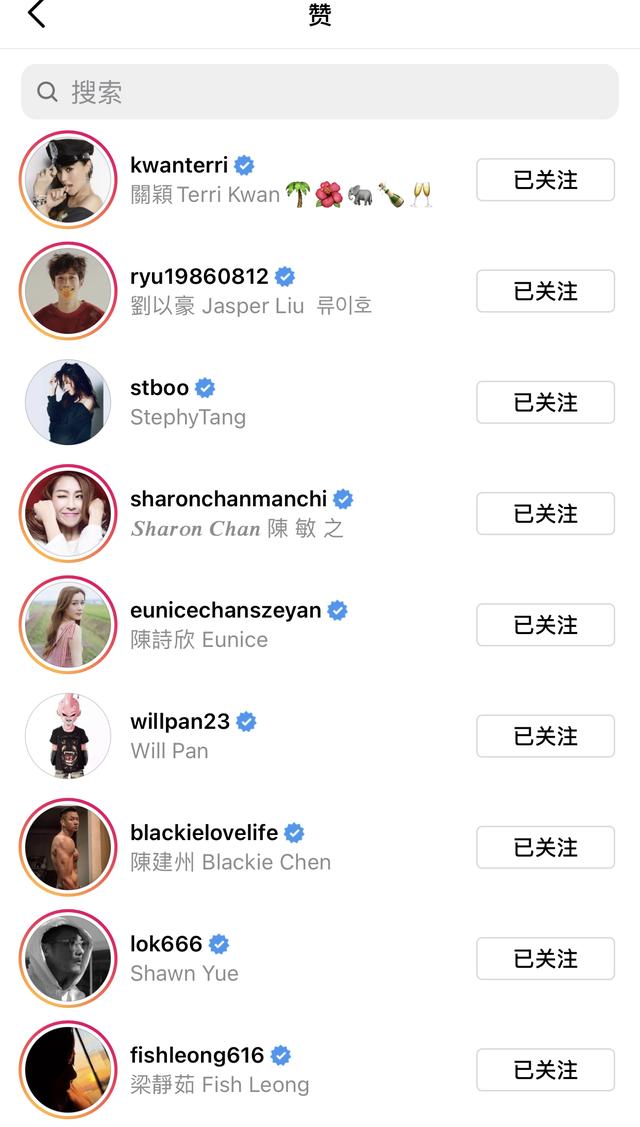The height and width of the screenshot is (1127, 640).
Task: Unfollow kwanterri via 已关注 button
Action: point(545,180)
